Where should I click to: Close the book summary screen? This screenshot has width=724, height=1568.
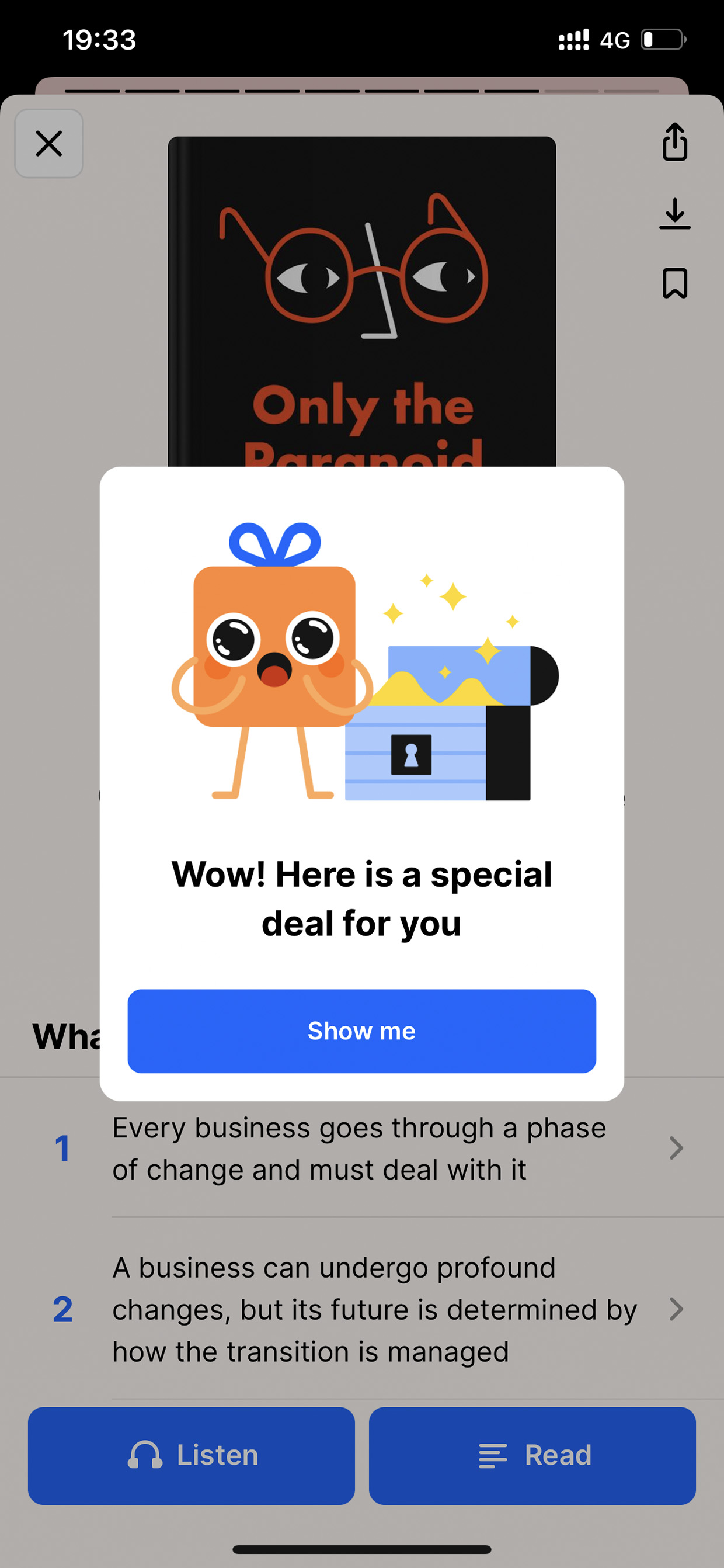click(48, 144)
